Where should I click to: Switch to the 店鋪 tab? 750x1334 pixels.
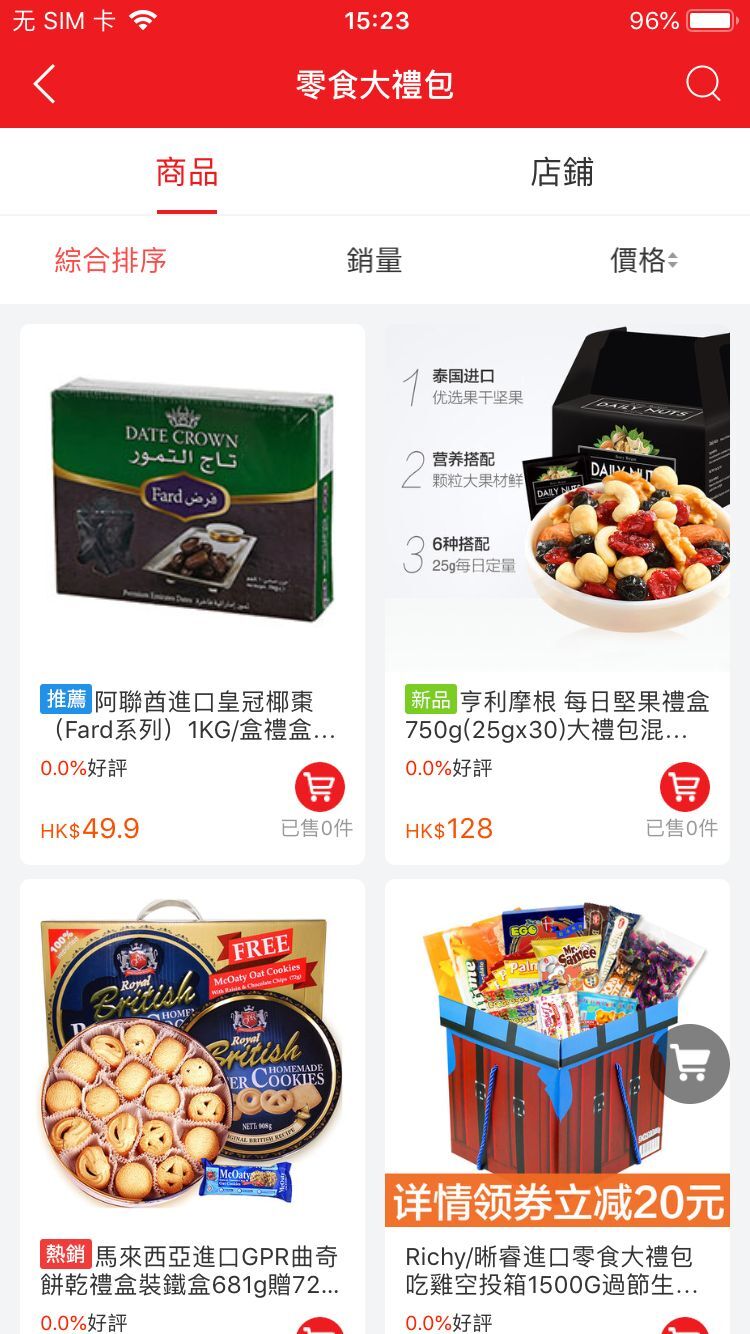pyautogui.click(x=561, y=173)
